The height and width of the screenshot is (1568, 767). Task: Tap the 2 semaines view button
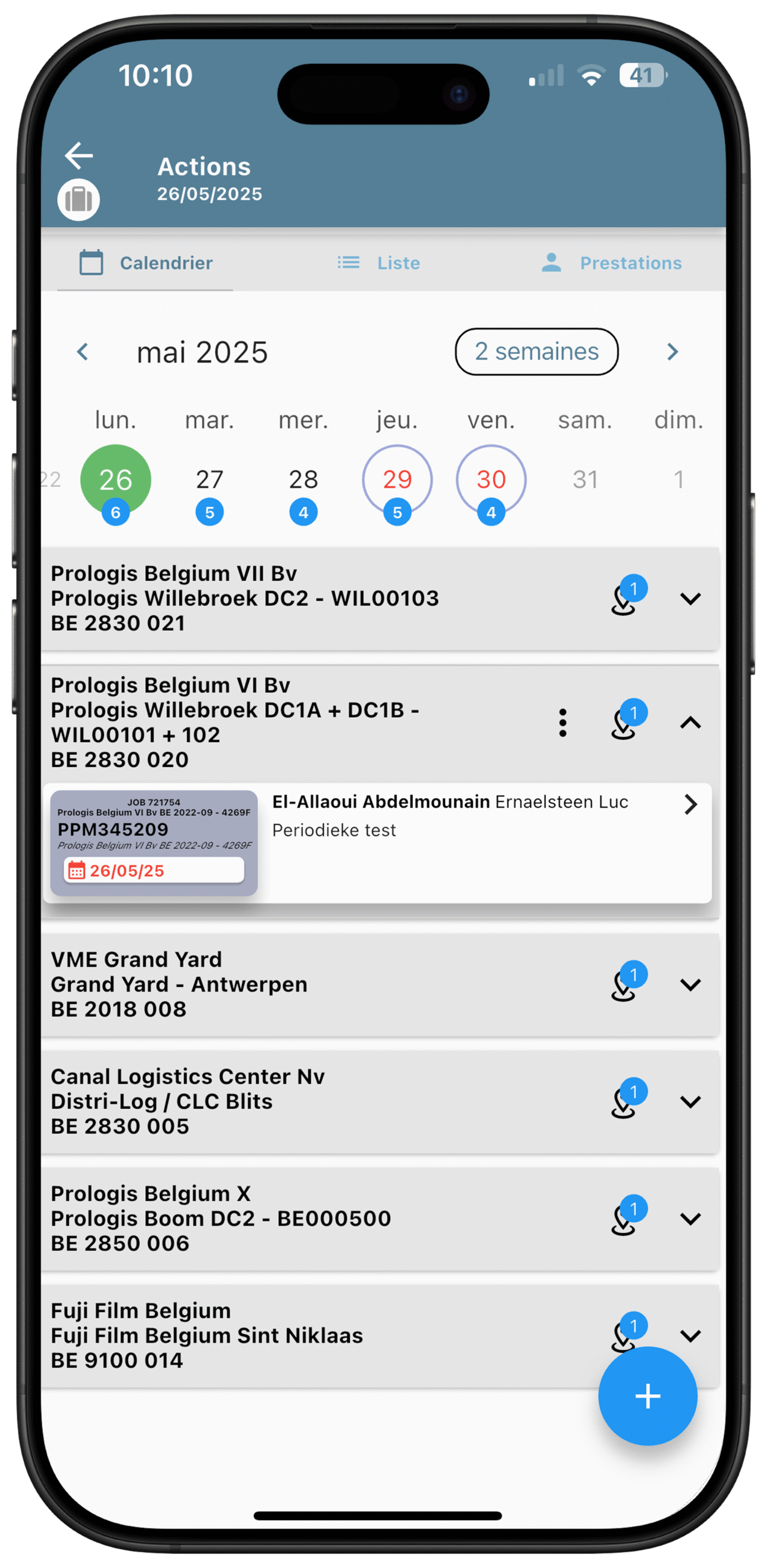536,352
